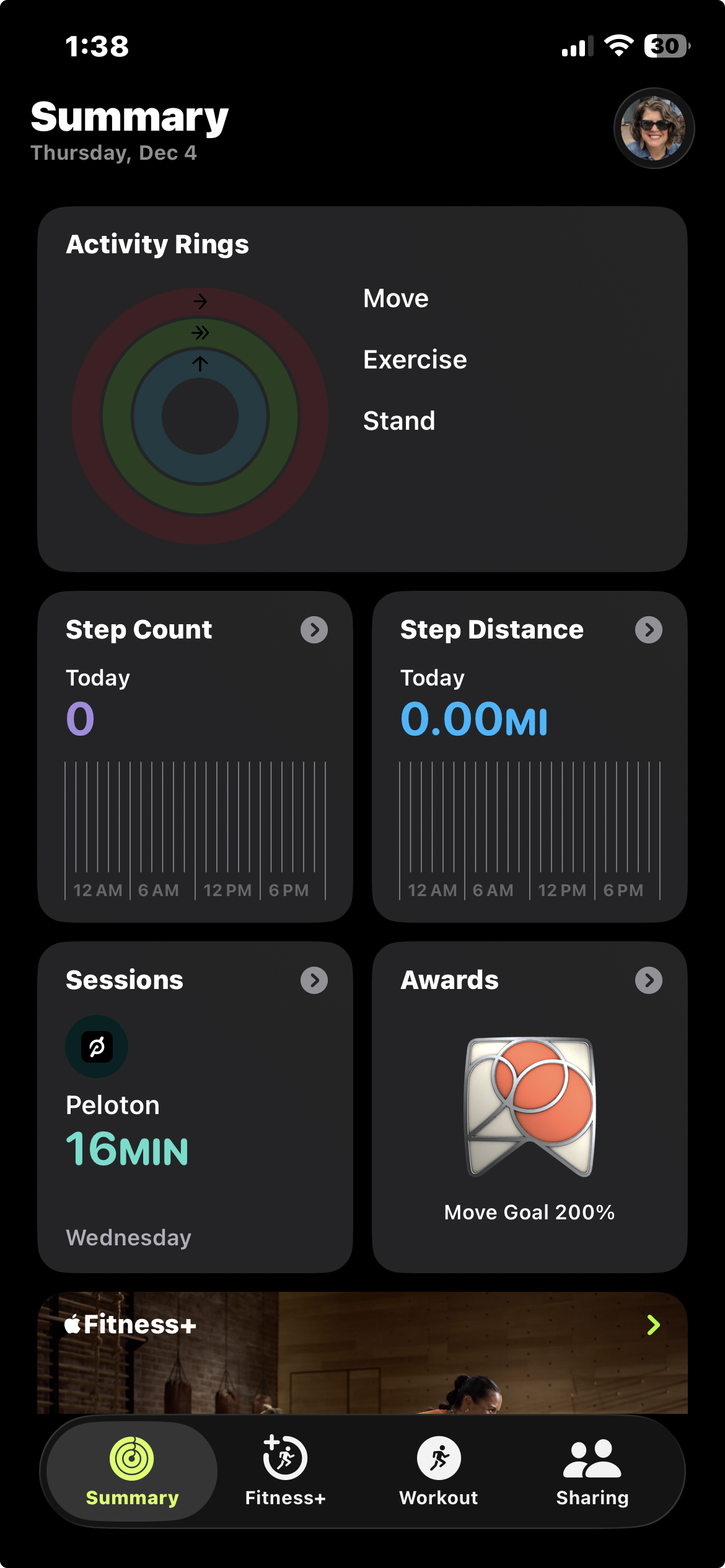This screenshot has height=1568, width=725.
Task: Switch to the Fitness+ tab
Action: (285, 1471)
